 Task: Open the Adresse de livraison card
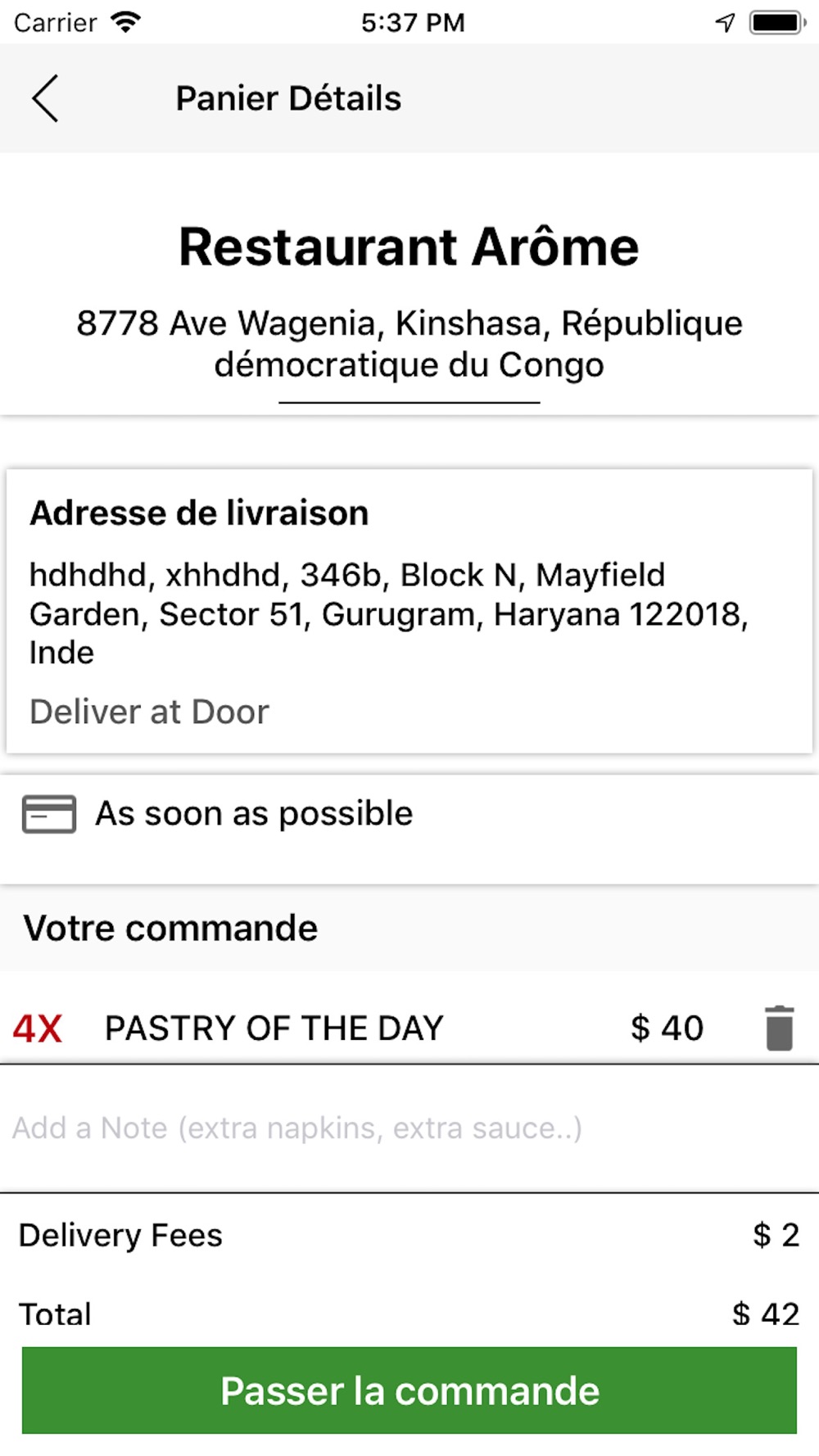click(409, 611)
